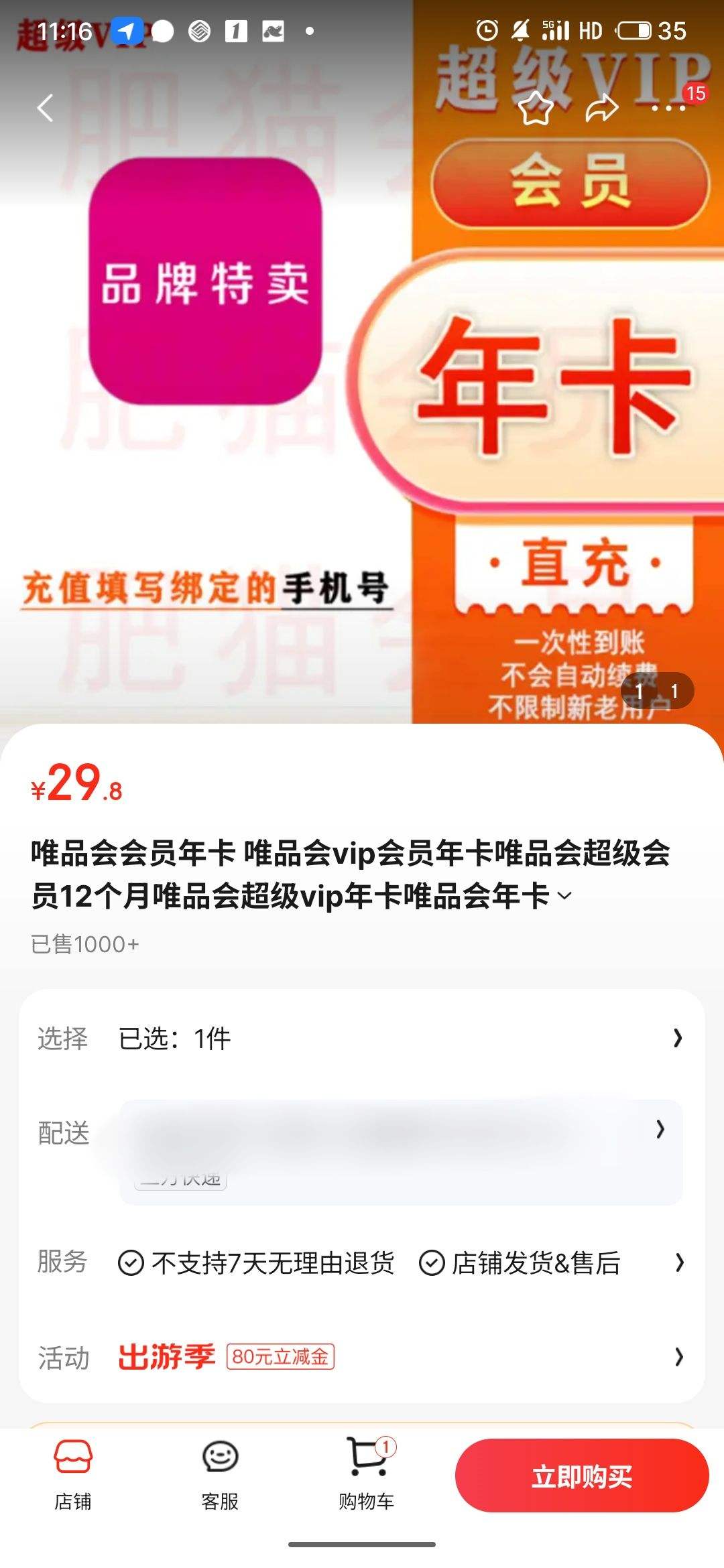Open the 出游季 活动 promotion row
Viewport: 724px width, 1568px height.
click(x=362, y=1357)
